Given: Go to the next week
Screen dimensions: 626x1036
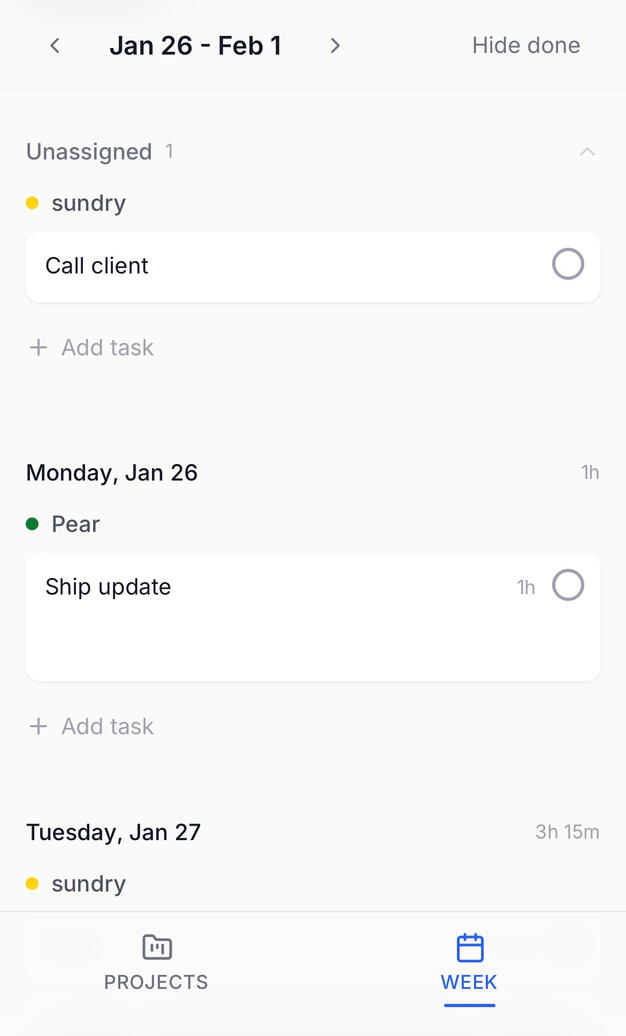Looking at the screenshot, I should [x=335, y=45].
